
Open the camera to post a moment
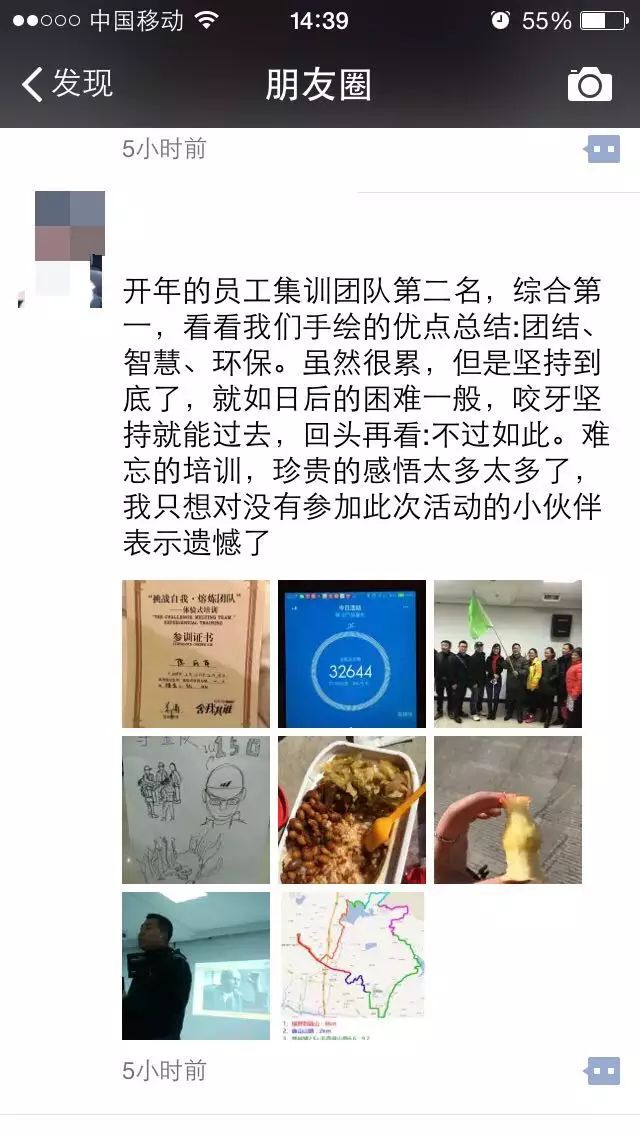(589, 85)
